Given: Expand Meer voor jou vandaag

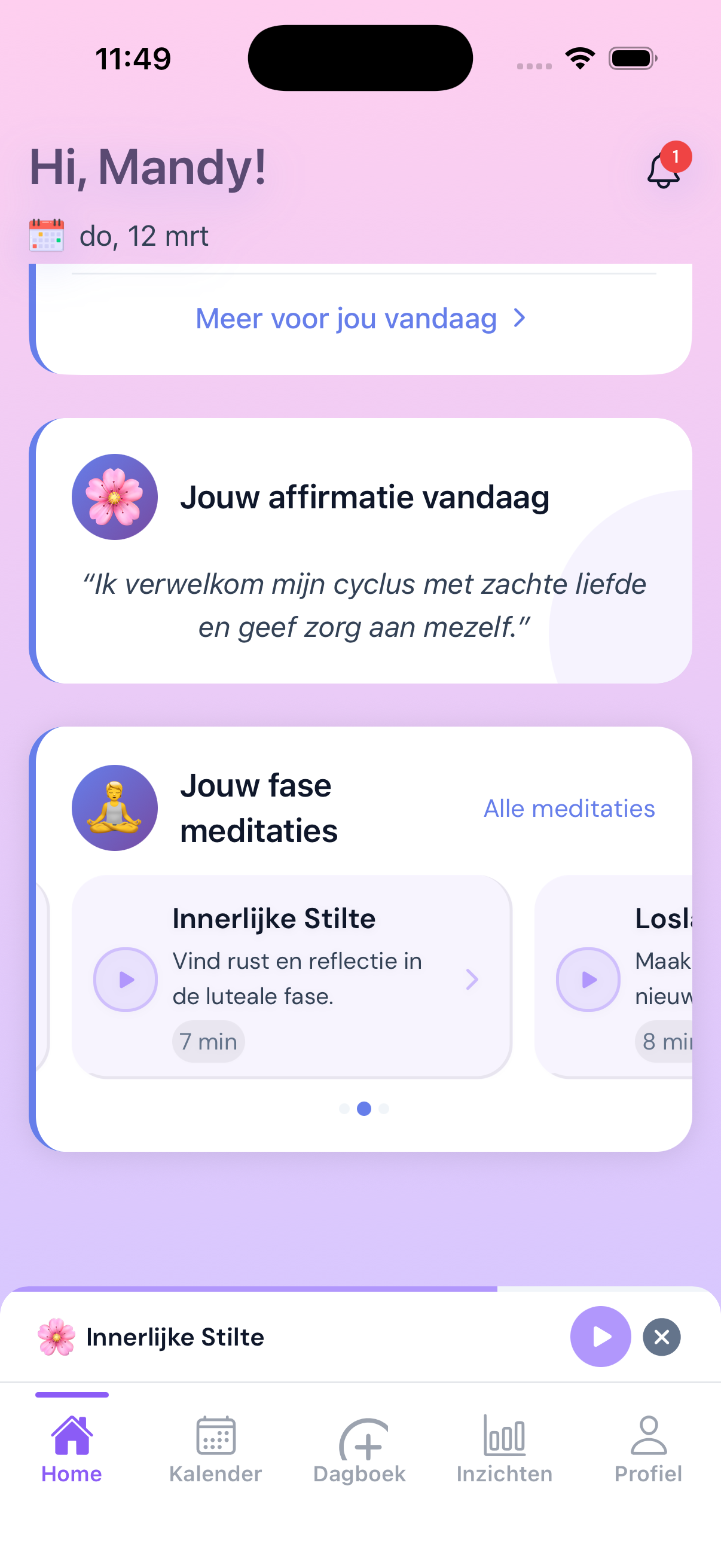Looking at the screenshot, I should (360, 318).
